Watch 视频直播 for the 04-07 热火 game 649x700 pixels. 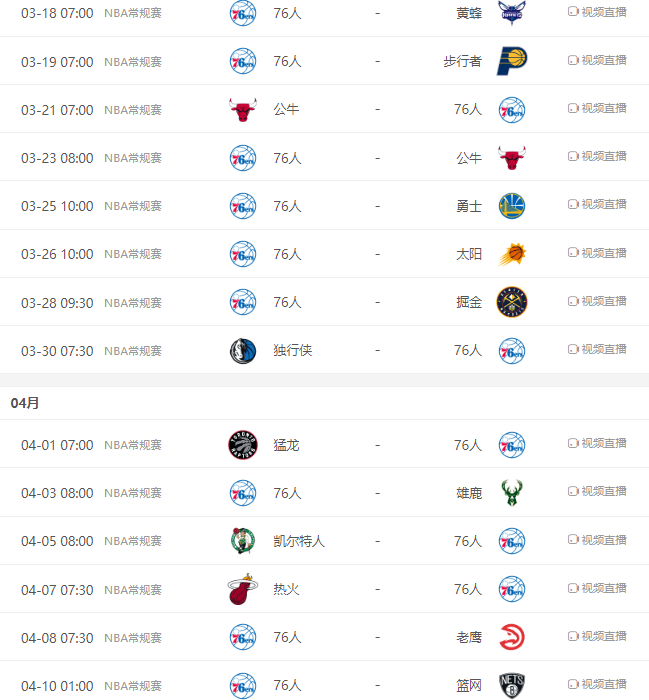tap(597, 588)
